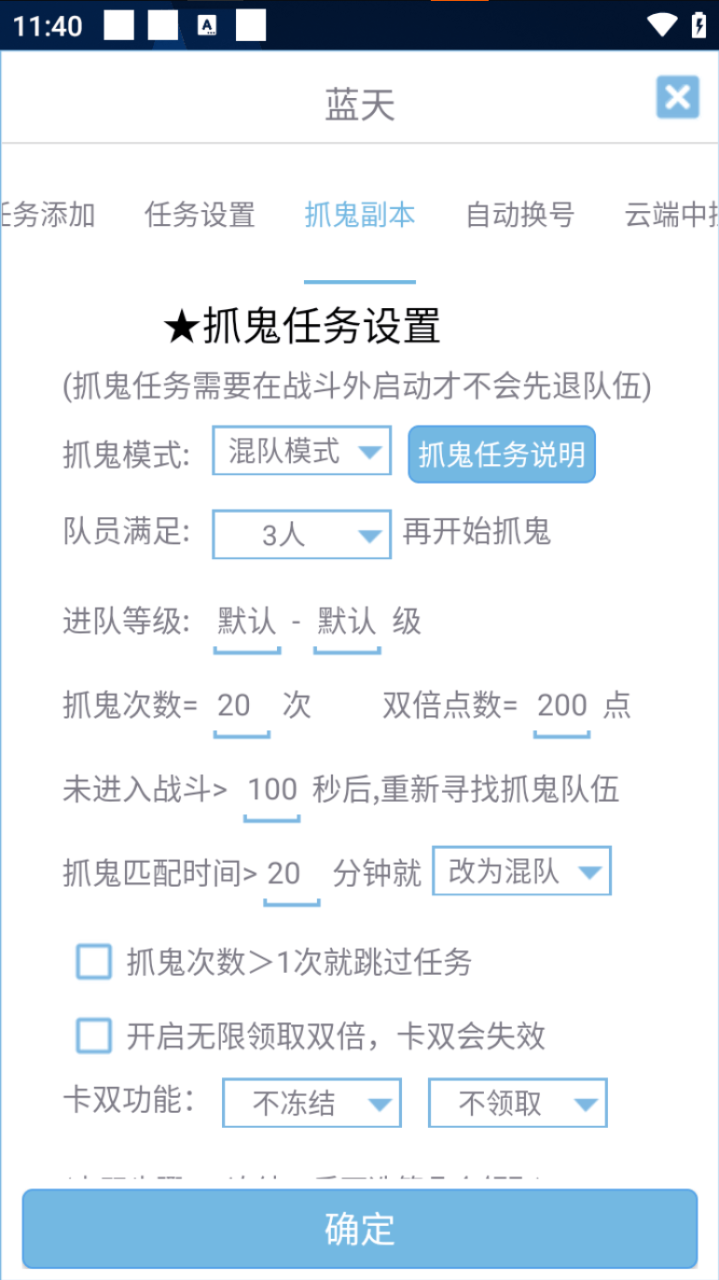The height and width of the screenshot is (1280, 719).
Task: Edit the 抓鬼匹配时间 minutes field
Action: (290, 873)
